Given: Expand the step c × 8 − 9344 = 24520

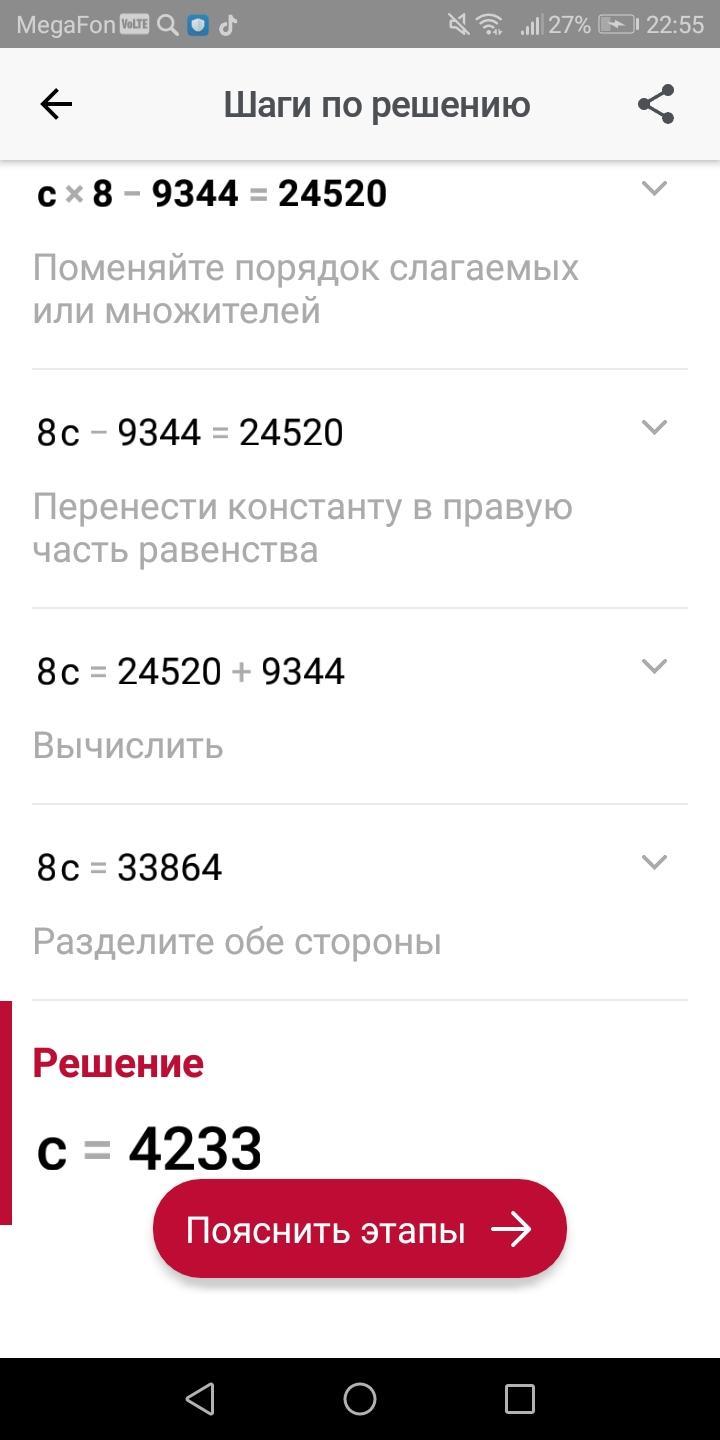Looking at the screenshot, I should 654,187.
